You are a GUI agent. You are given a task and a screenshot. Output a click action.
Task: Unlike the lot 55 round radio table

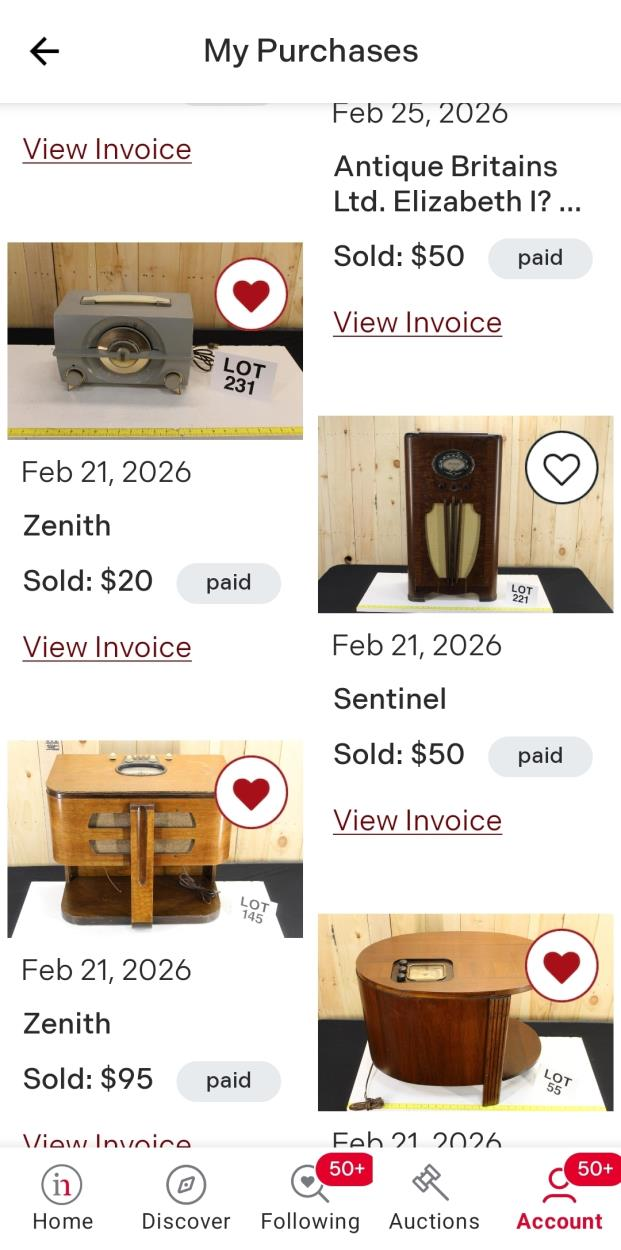coord(561,965)
